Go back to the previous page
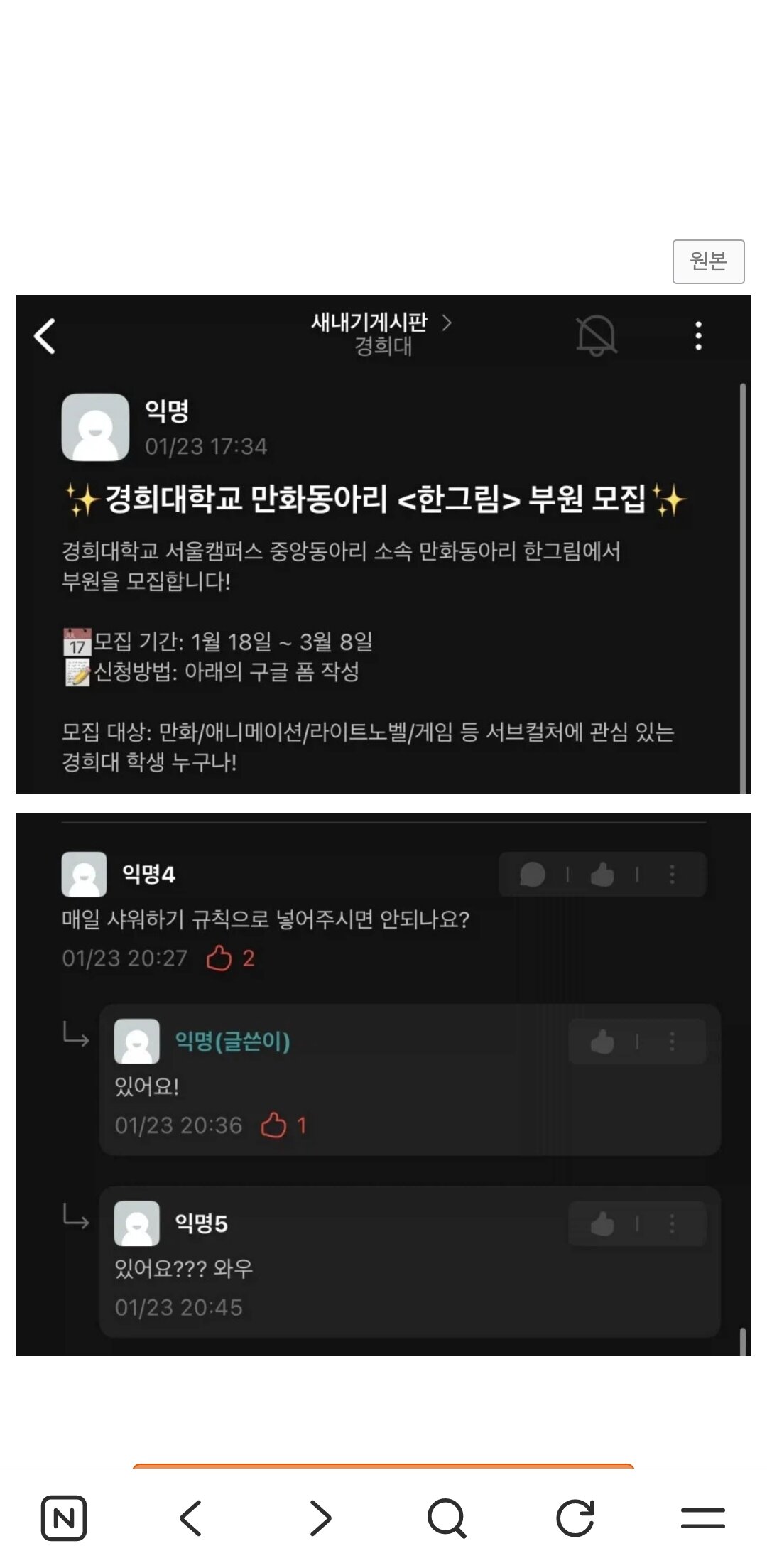This screenshot has width=767, height=1568. click(x=191, y=1518)
